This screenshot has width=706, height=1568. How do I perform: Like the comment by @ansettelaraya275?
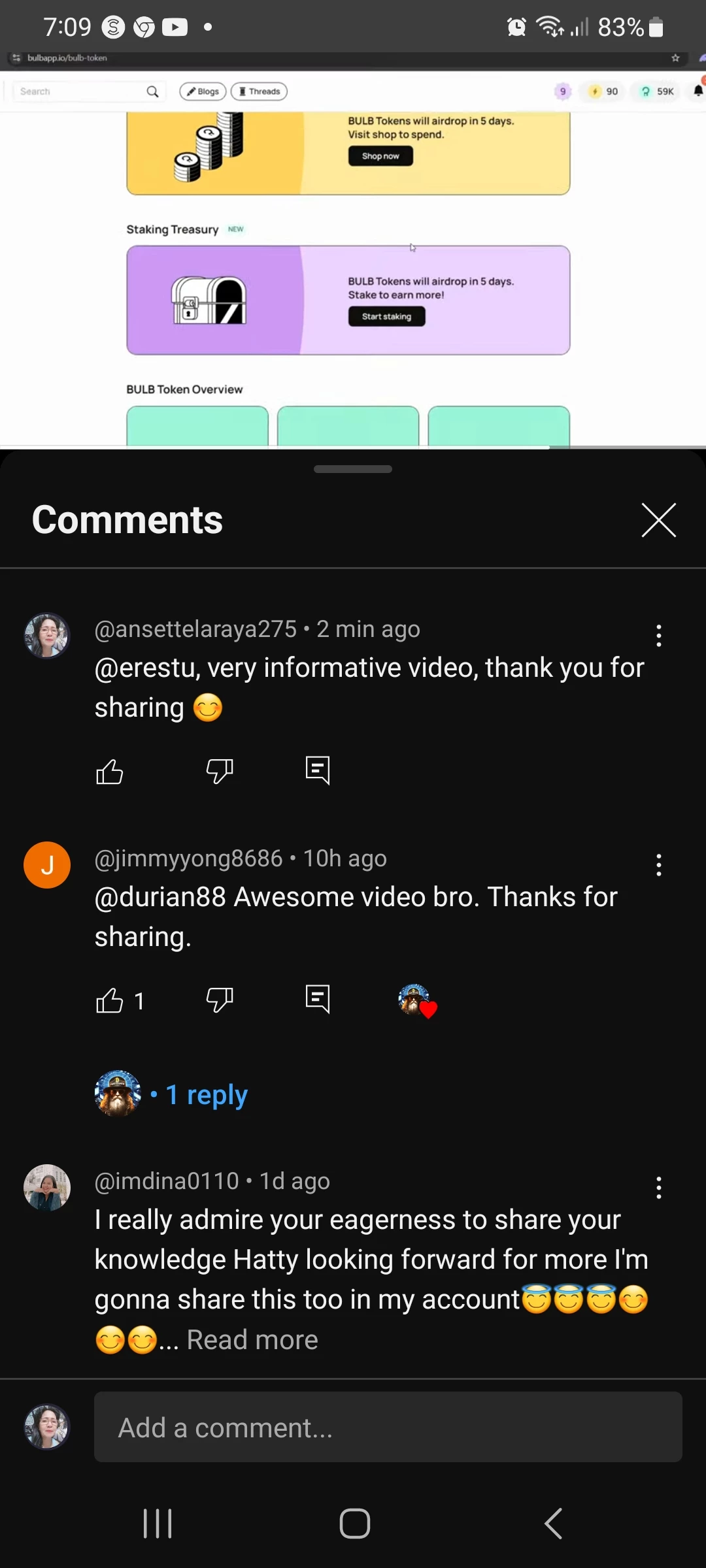point(109,772)
